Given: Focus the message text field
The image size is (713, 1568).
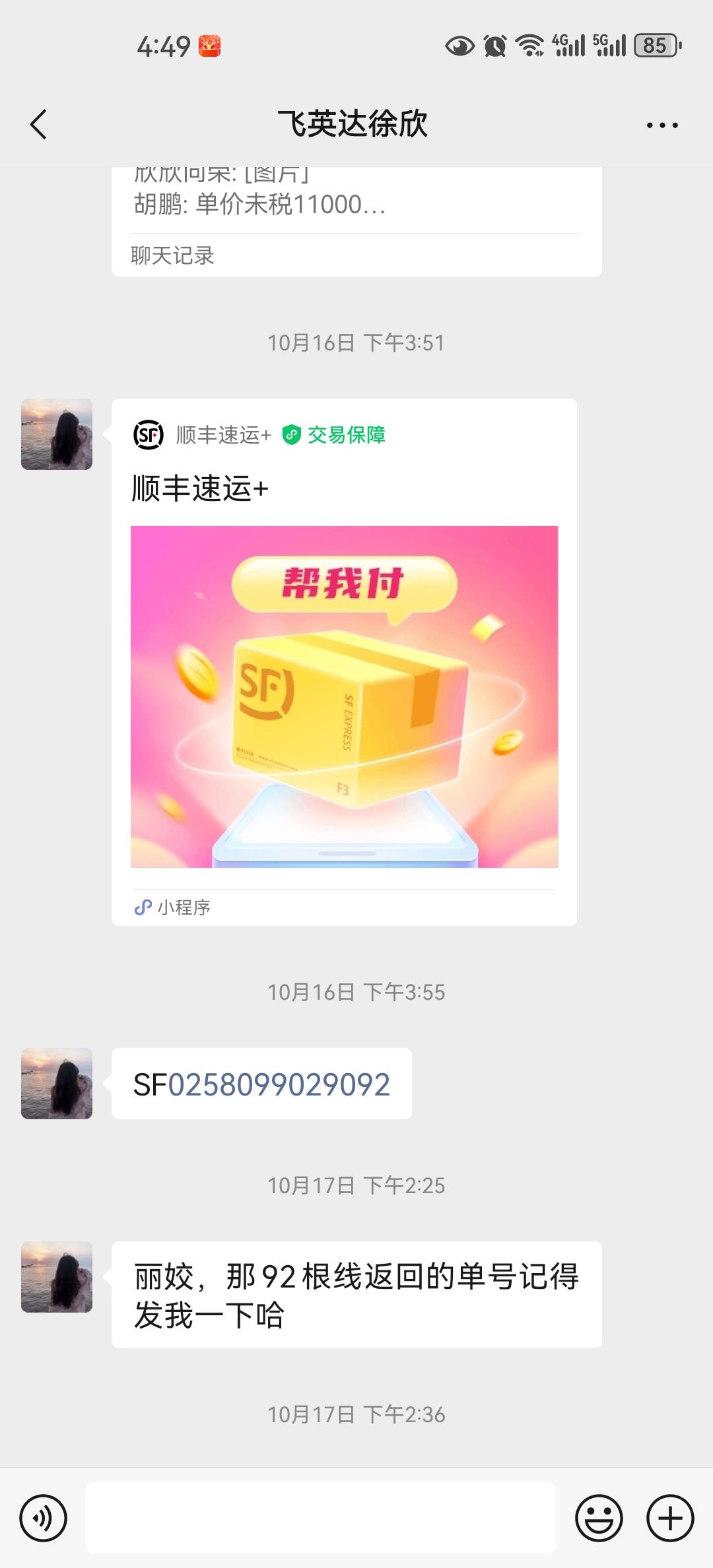Looking at the screenshot, I should coord(321,1518).
